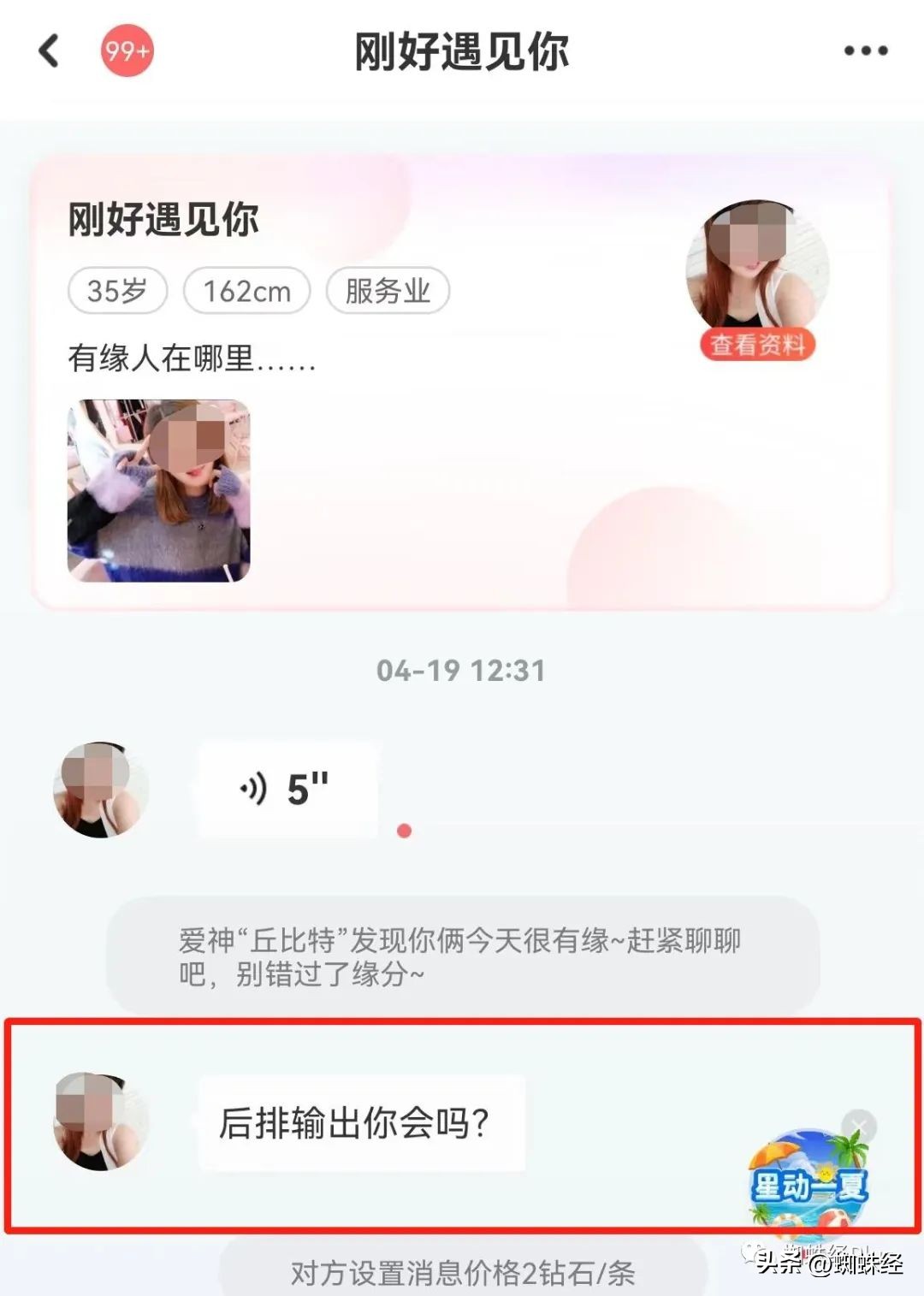This screenshot has width=924, height=1296.
Task: Play the 5-second voice message
Action: (287, 789)
